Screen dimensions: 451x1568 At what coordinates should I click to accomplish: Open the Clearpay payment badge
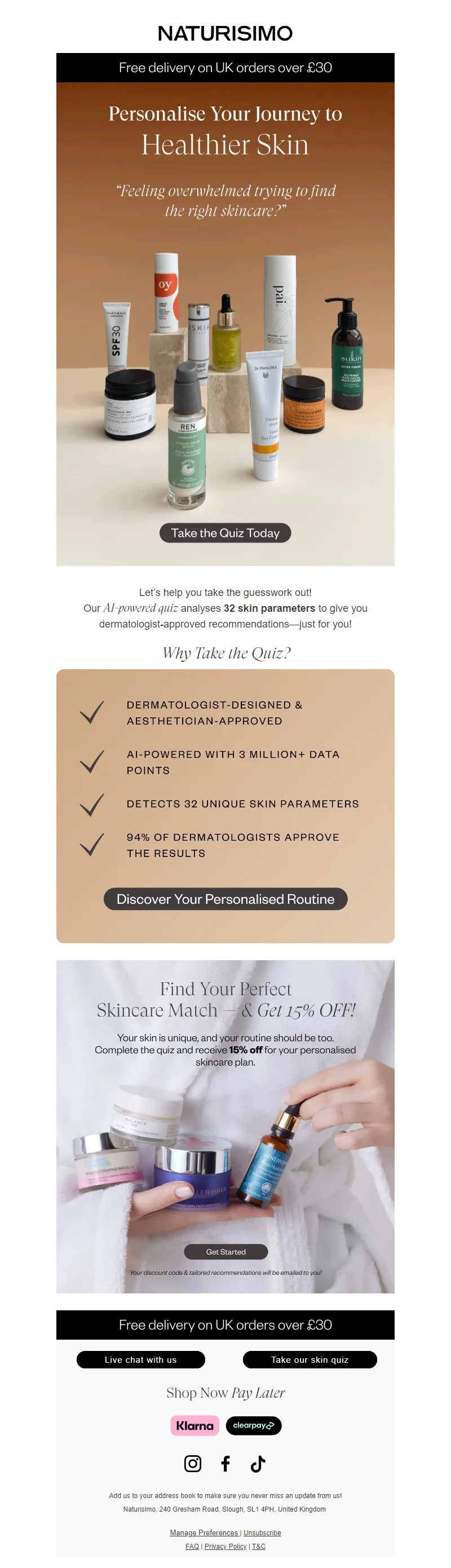(253, 1425)
